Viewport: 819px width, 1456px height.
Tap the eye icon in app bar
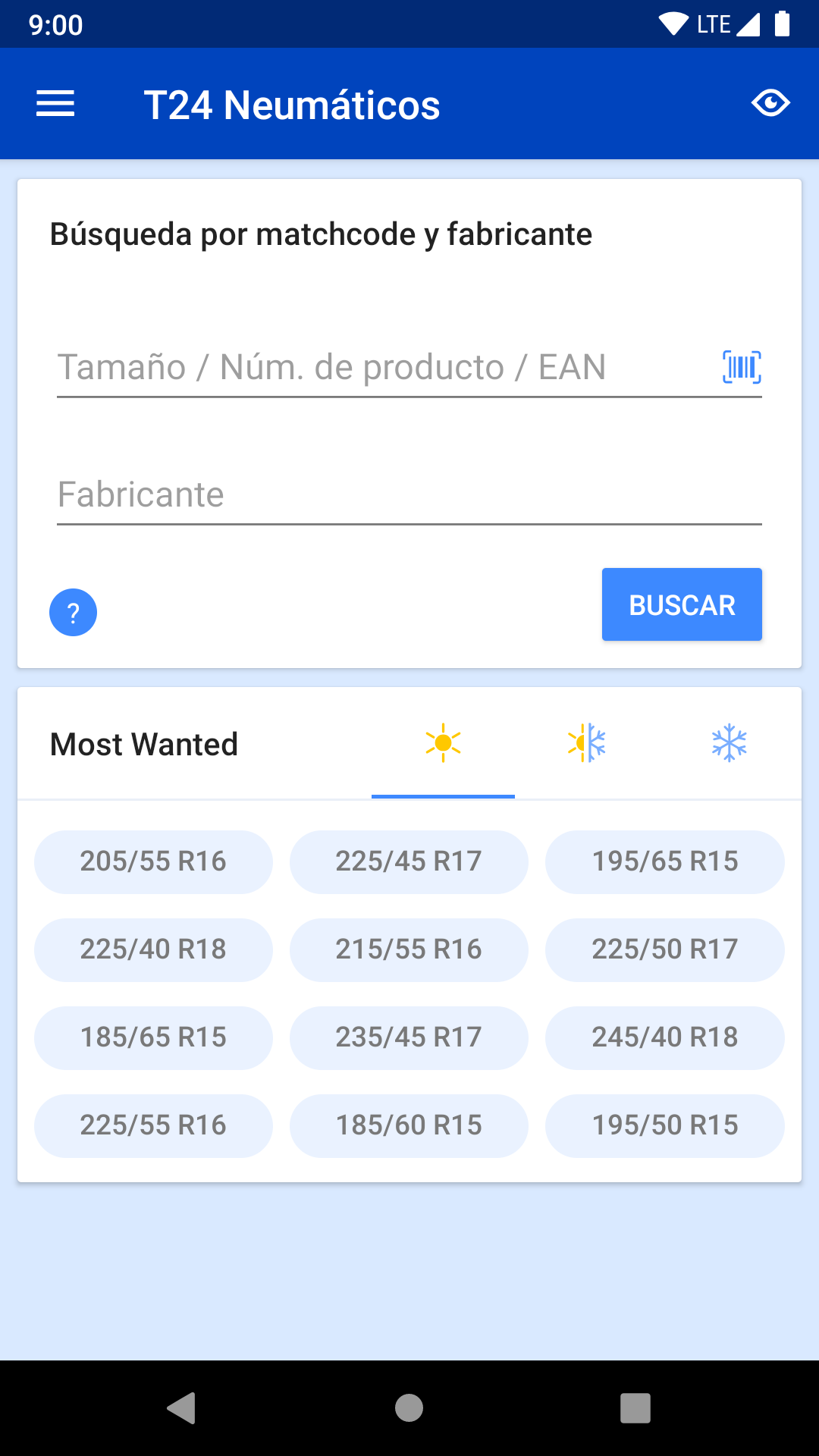(x=770, y=103)
